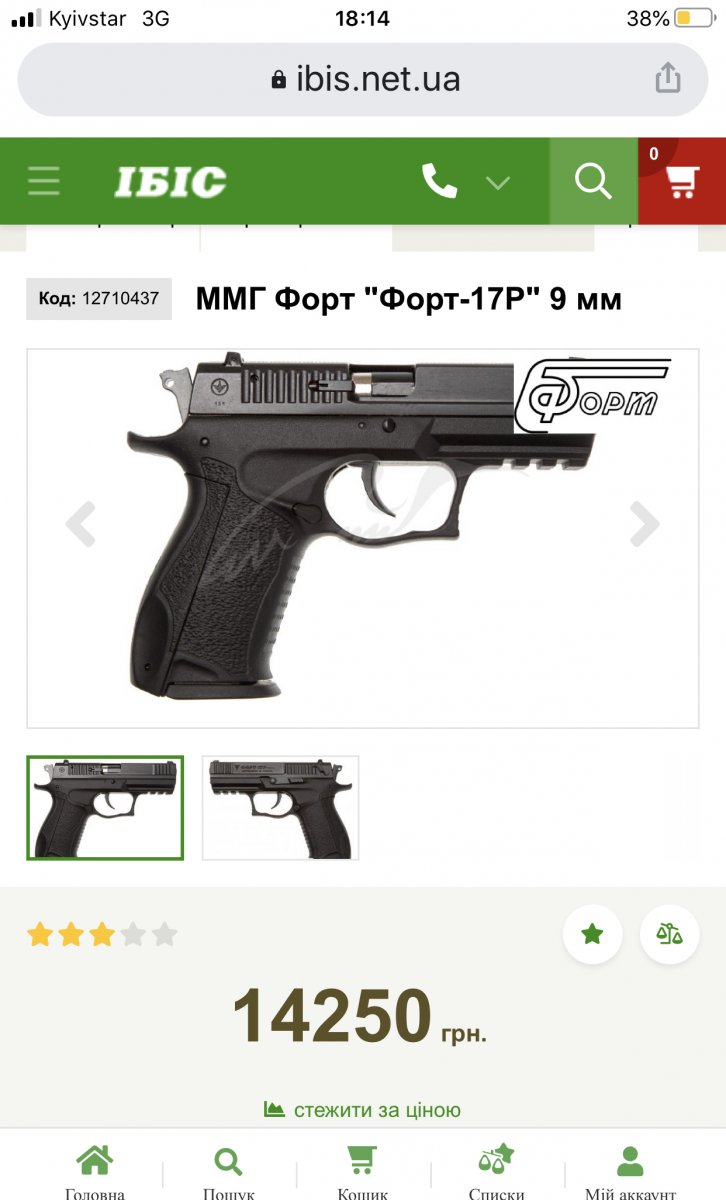Go to Головна tab

pyautogui.click(x=95, y=1172)
